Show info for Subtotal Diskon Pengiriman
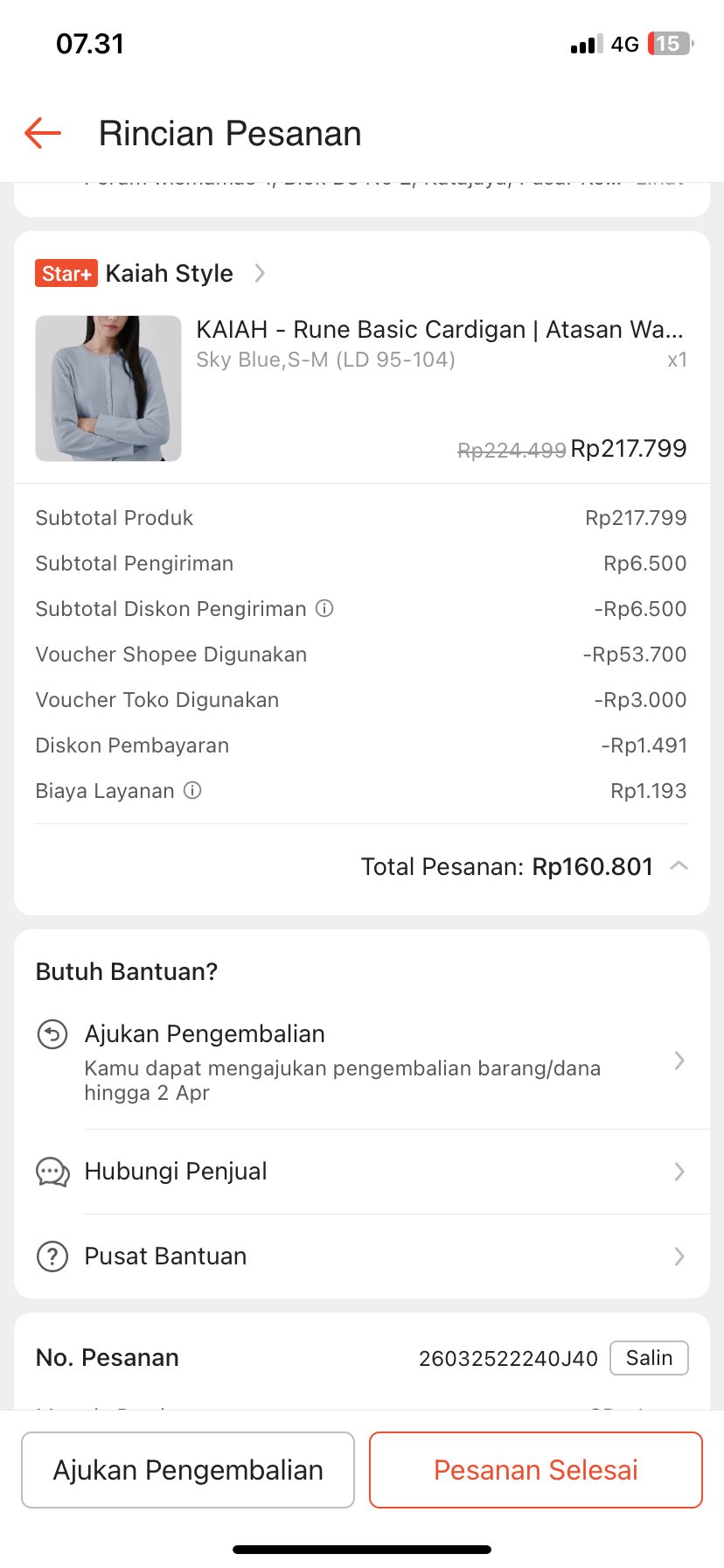 click(x=324, y=609)
